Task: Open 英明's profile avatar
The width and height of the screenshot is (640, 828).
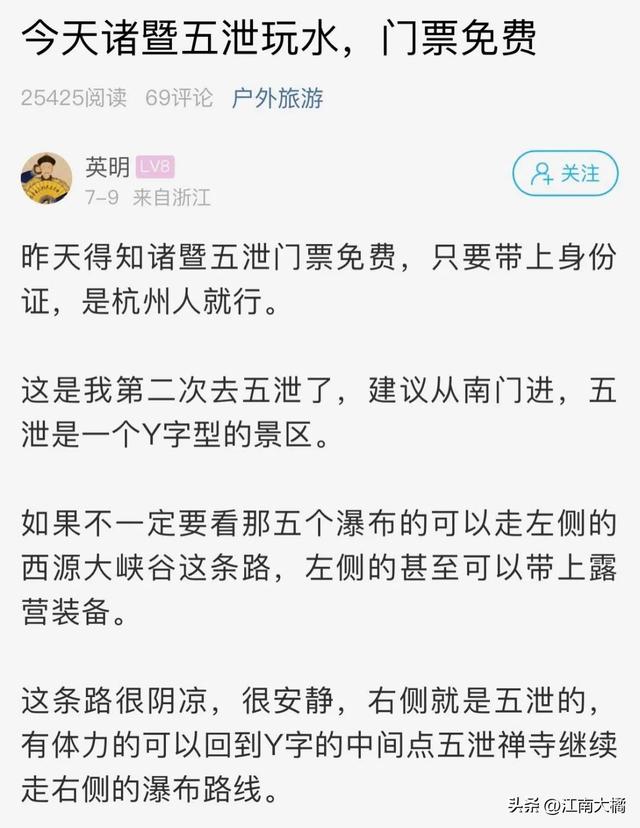Action: (46, 179)
